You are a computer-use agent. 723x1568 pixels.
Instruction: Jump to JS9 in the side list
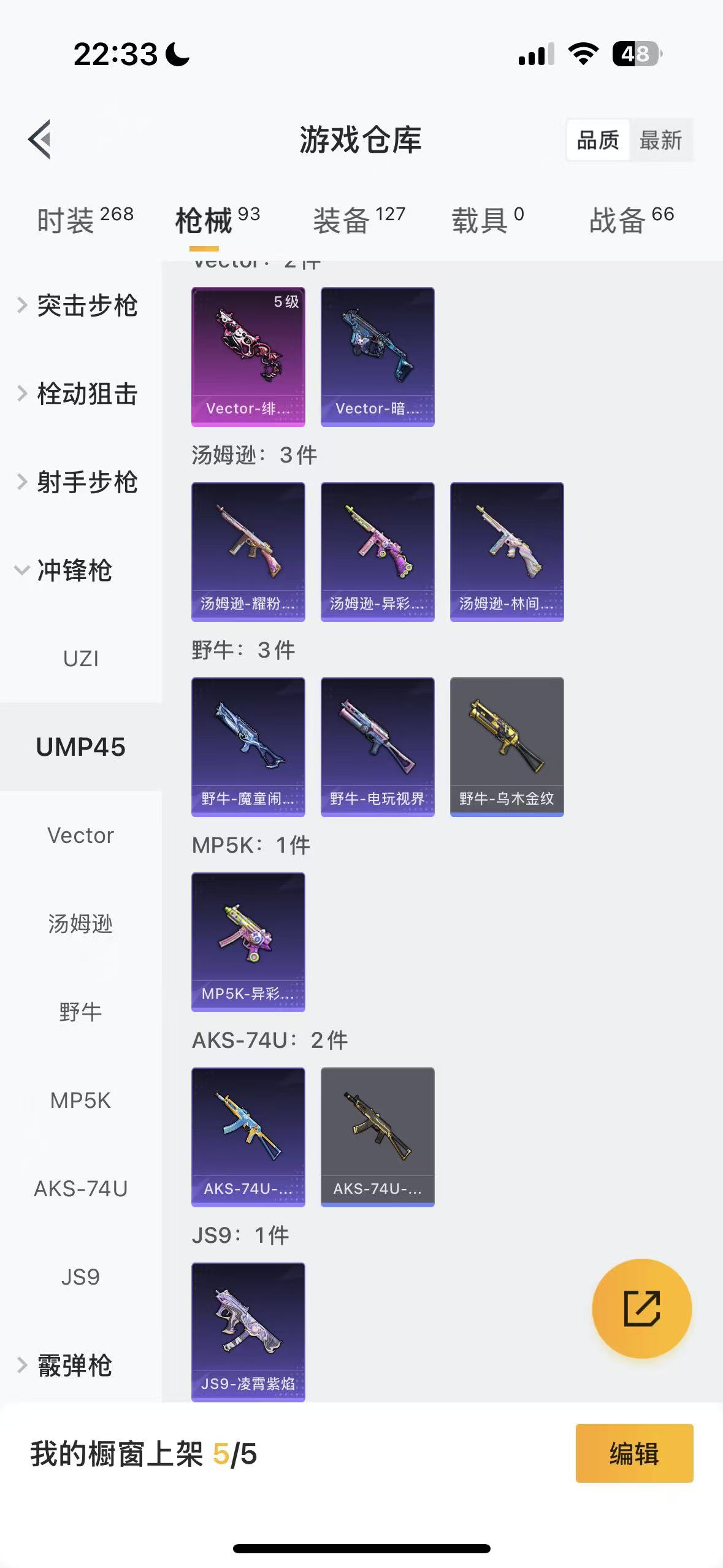tap(80, 1277)
